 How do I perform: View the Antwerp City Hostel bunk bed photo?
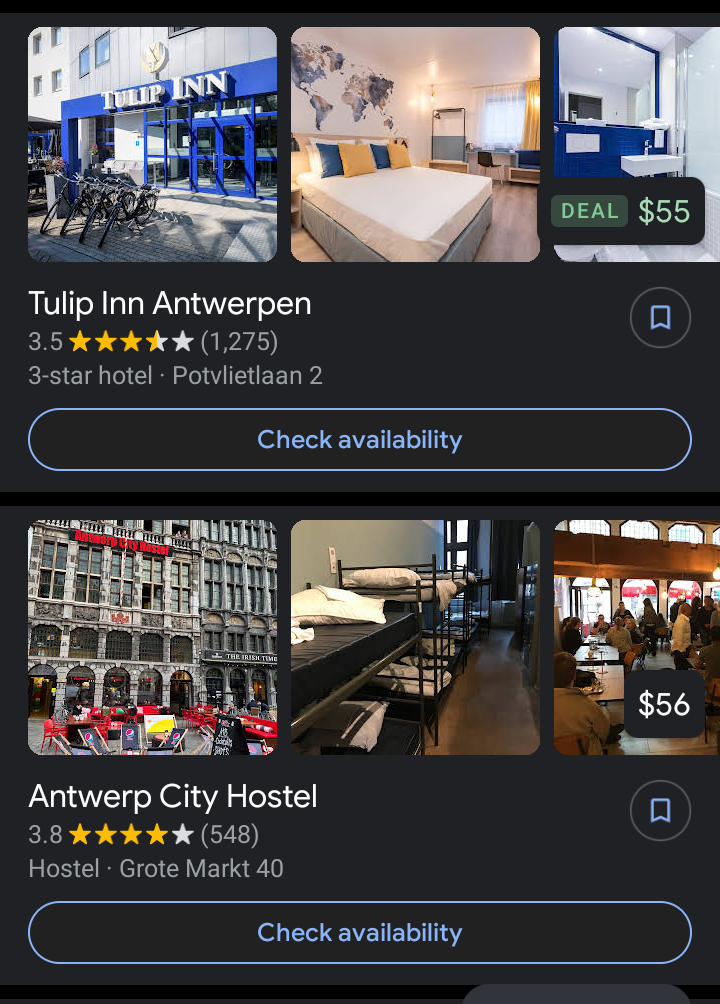click(x=415, y=638)
